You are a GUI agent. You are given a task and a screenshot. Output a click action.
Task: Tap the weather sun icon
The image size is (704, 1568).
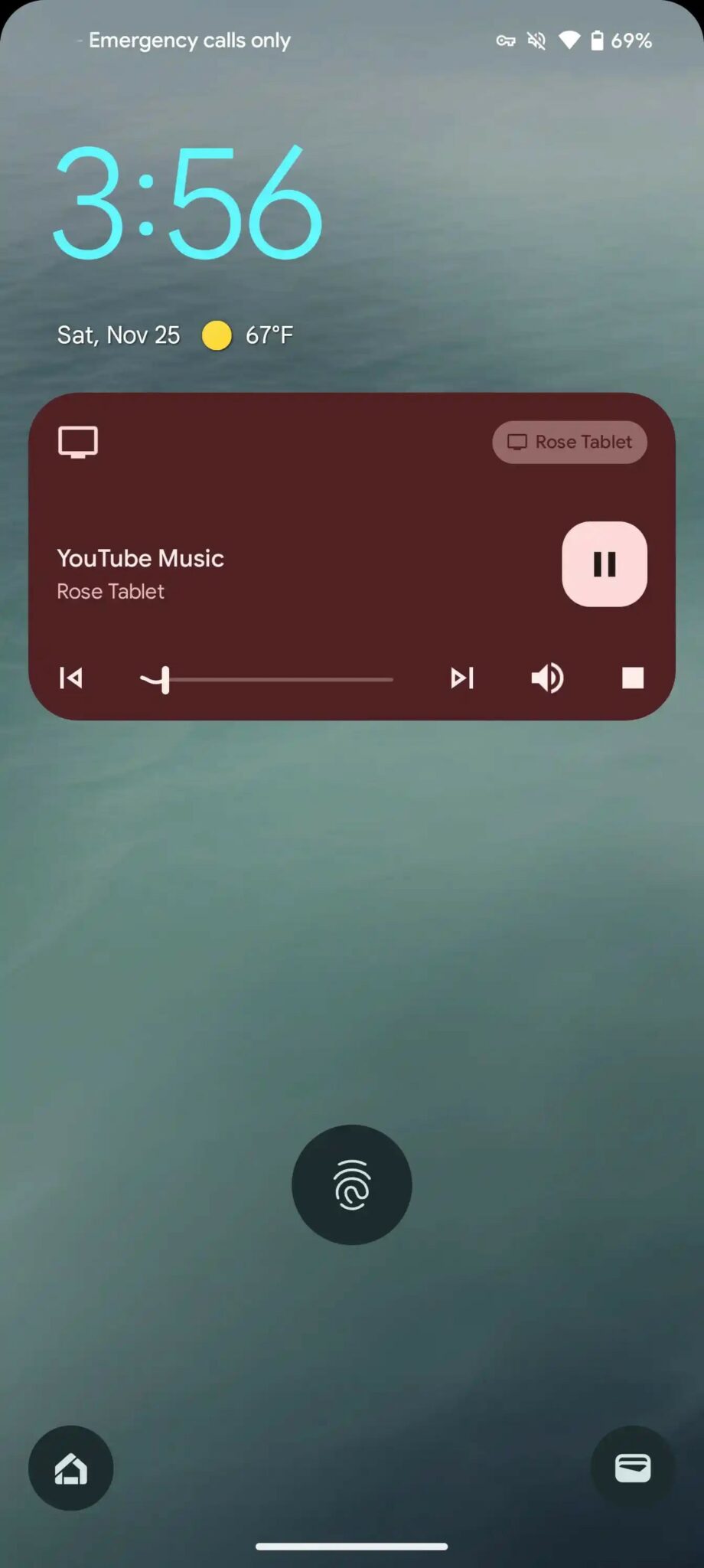(x=217, y=336)
